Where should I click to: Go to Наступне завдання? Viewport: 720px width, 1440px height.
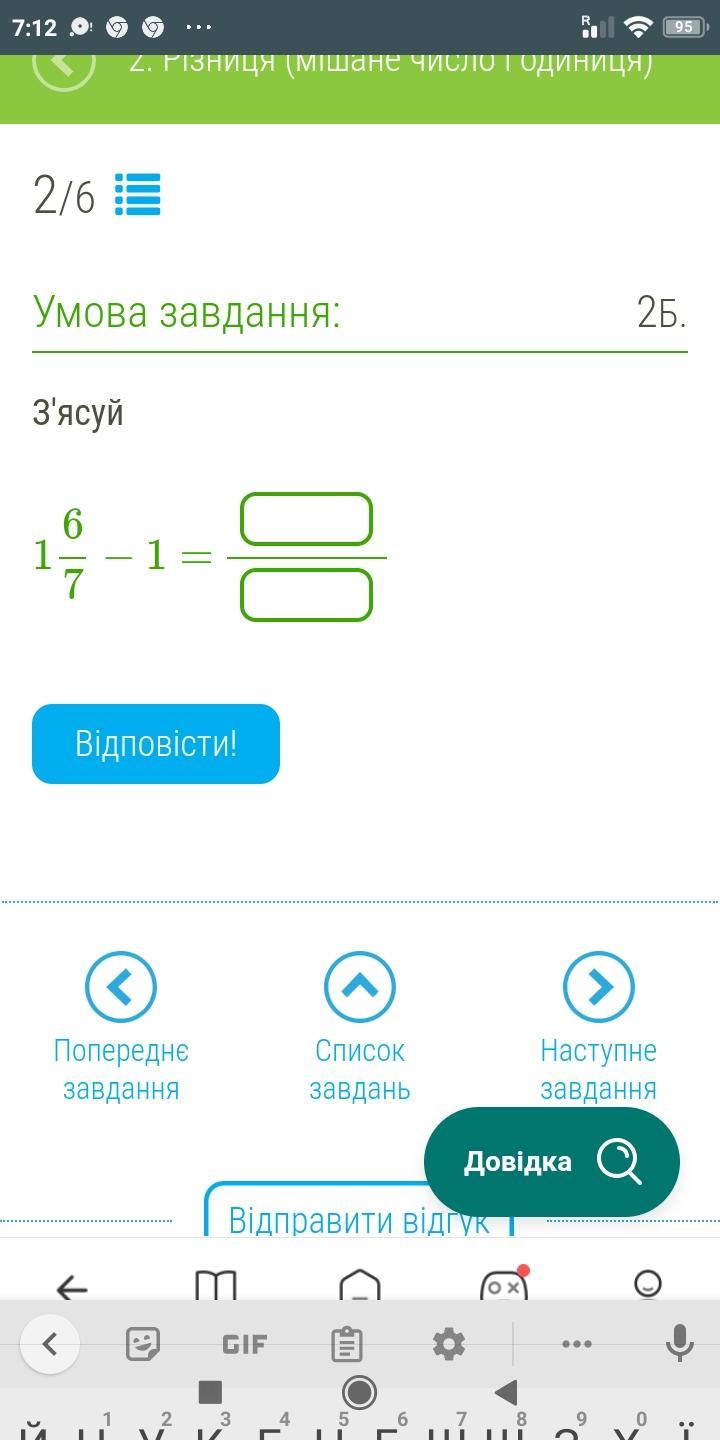click(x=599, y=1027)
